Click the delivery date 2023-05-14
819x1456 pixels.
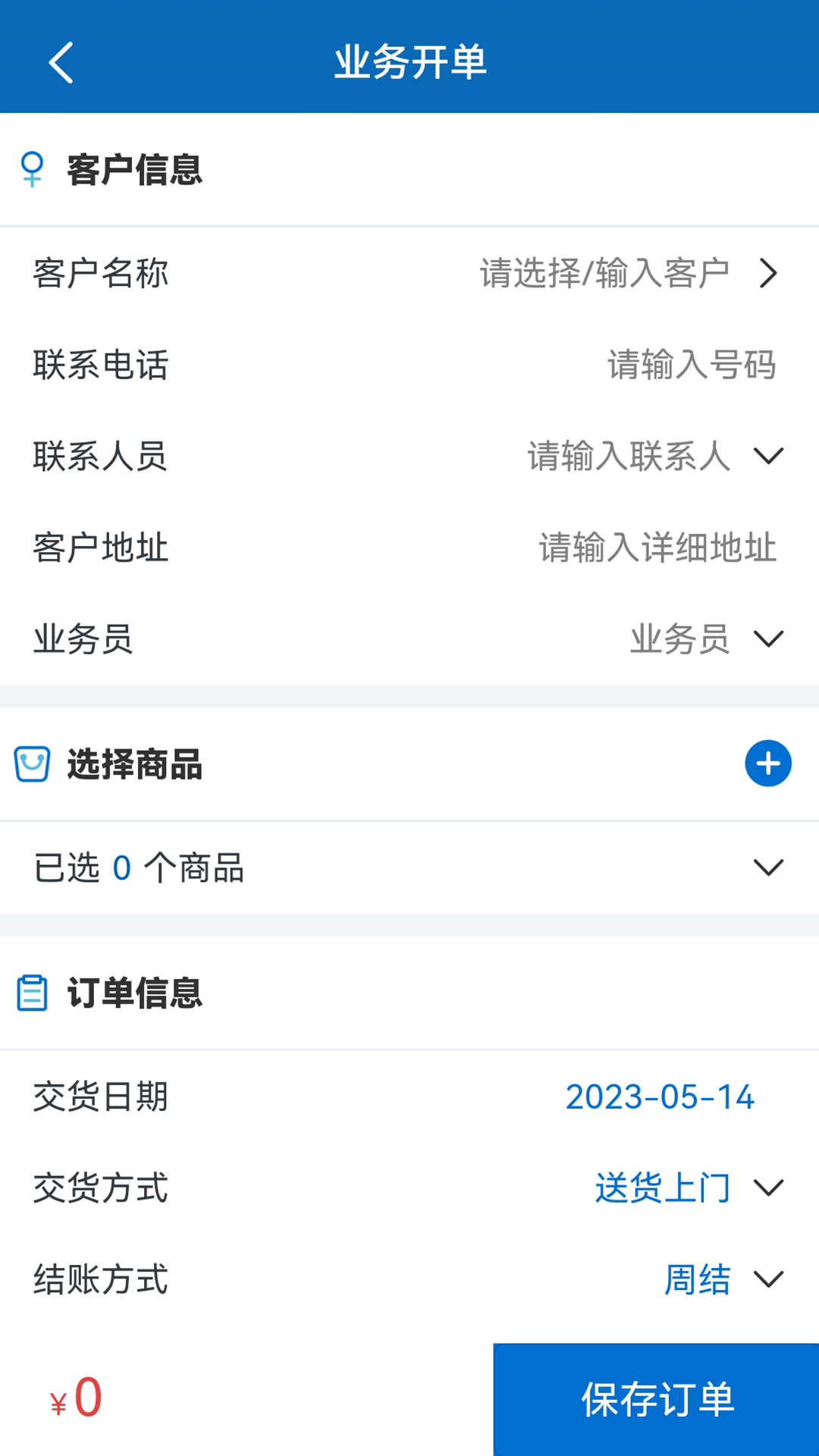[659, 1097]
